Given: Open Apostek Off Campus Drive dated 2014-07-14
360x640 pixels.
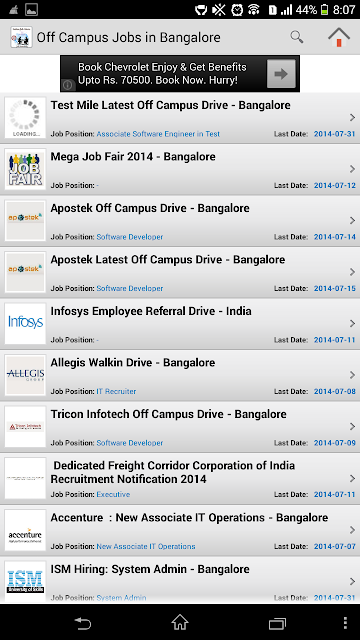Looking at the screenshot, I should coord(180,221).
